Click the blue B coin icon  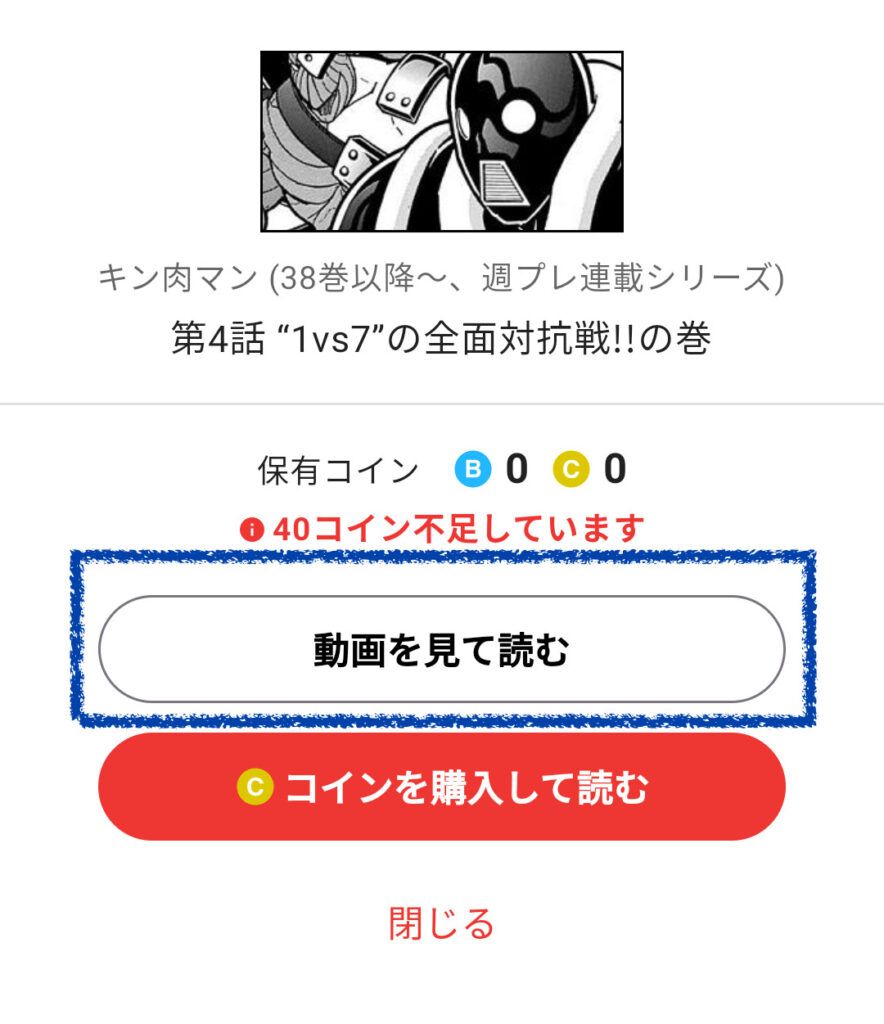[474, 468]
